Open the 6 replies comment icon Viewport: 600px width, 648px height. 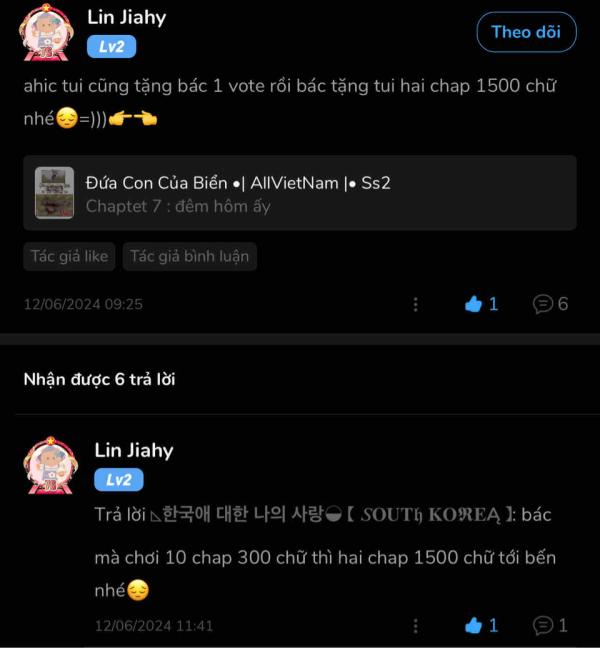coord(550,304)
